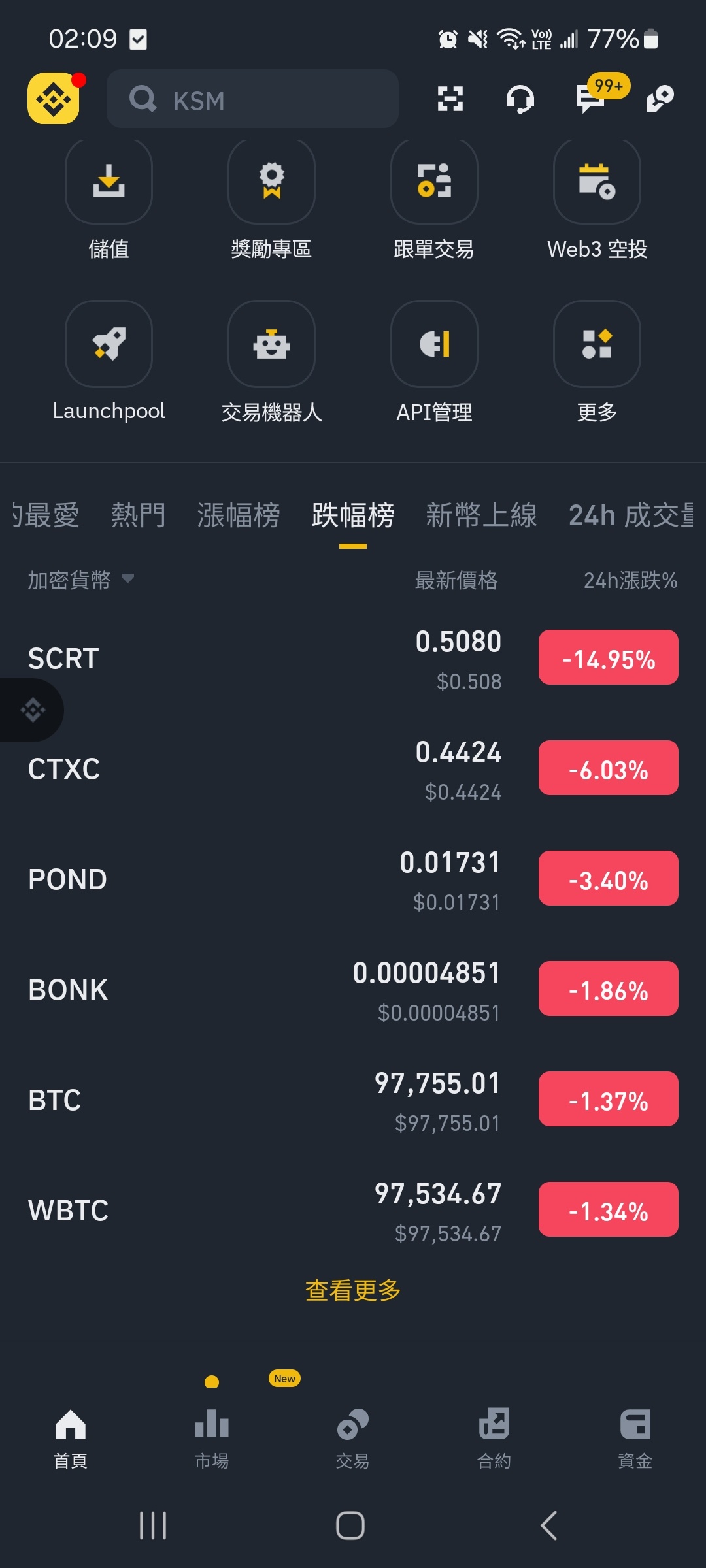Image resolution: width=706 pixels, height=1568 pixels.
Task: Open 儲值 deposit shortcut
Action: tap(109, 200)
